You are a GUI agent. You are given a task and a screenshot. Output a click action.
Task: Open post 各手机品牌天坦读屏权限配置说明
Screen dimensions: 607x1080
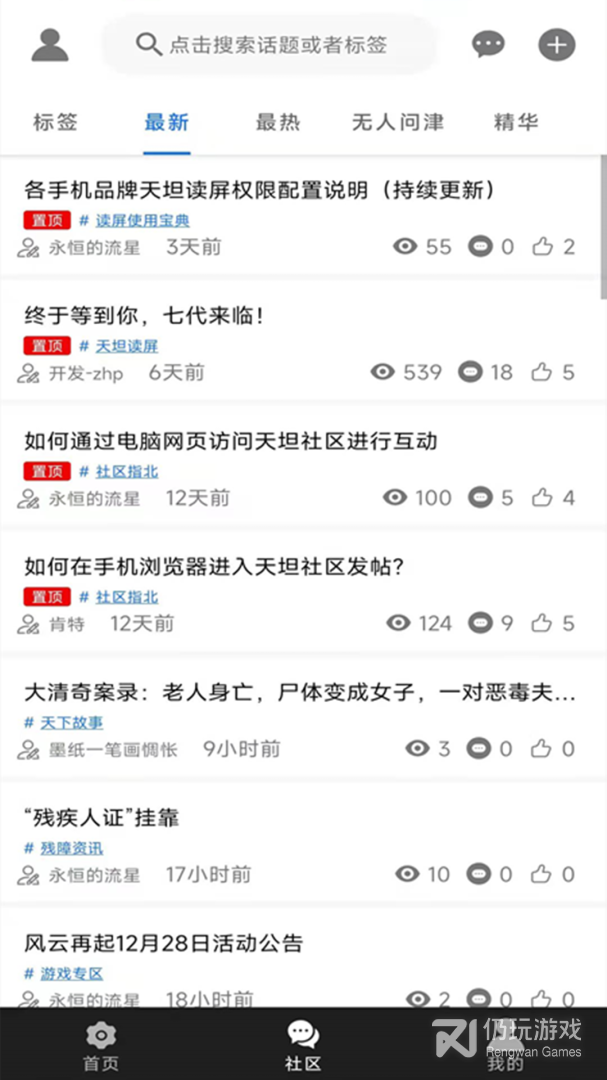click(x=259, y=190)
